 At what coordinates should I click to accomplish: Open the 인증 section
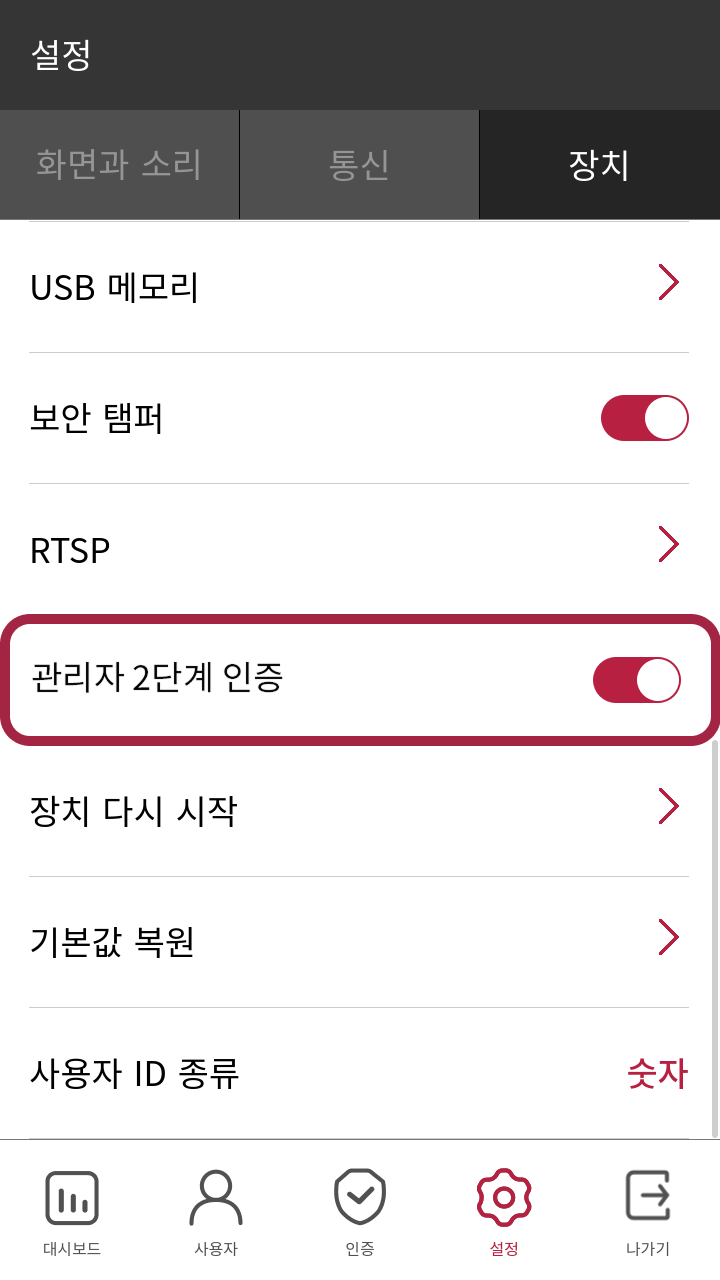[360, 1212]
